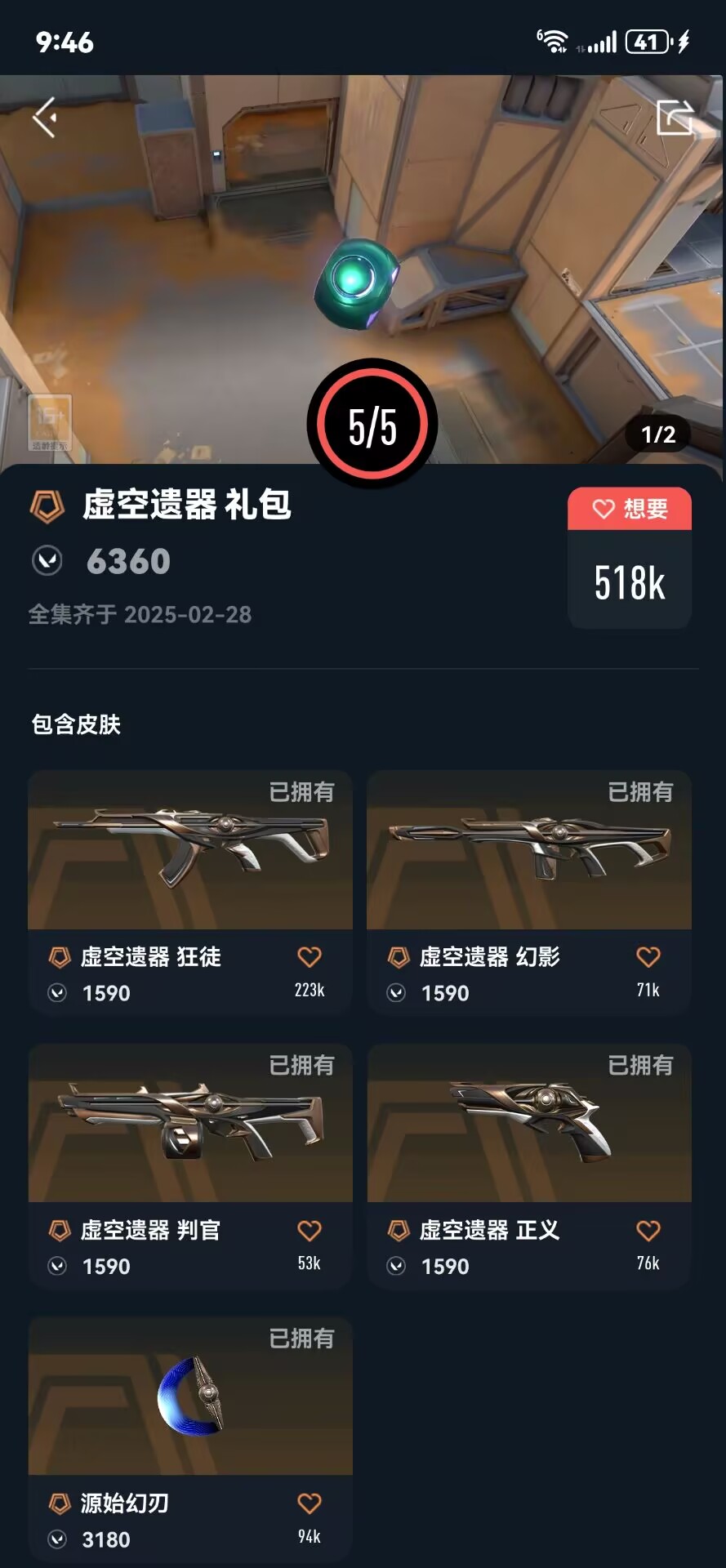Like the 虚空遗器 判官 skin with its heart

click(x=310, y=1231)
